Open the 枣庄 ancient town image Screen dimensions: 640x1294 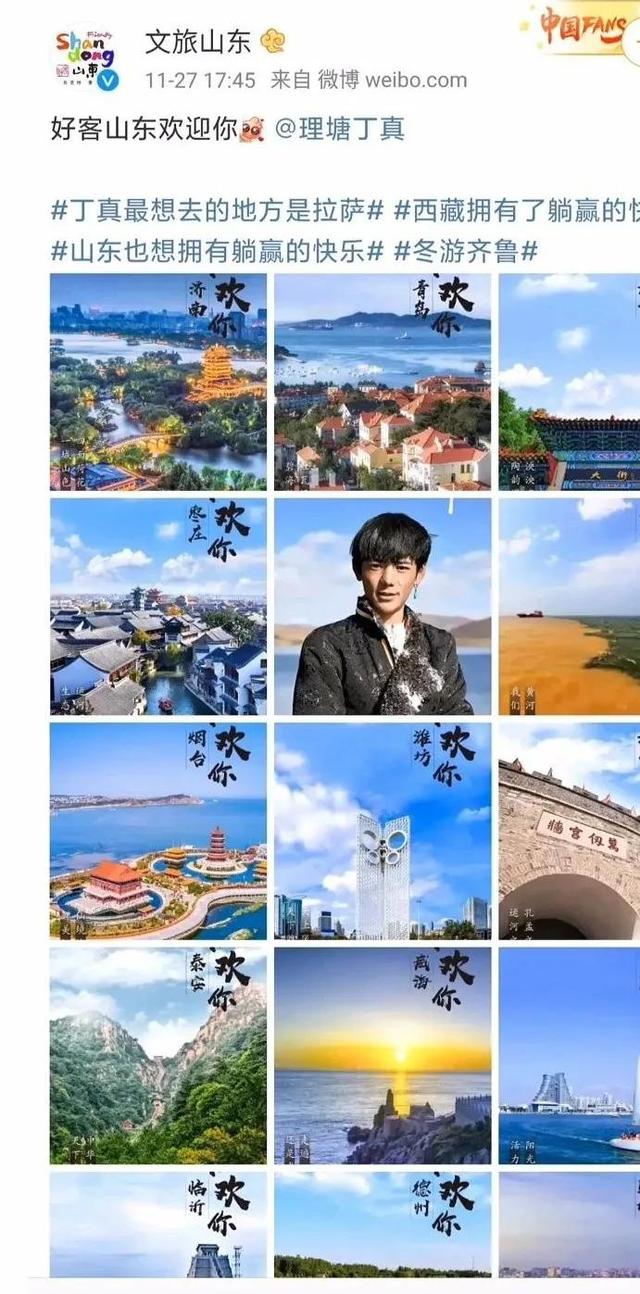tap(158, 606)
